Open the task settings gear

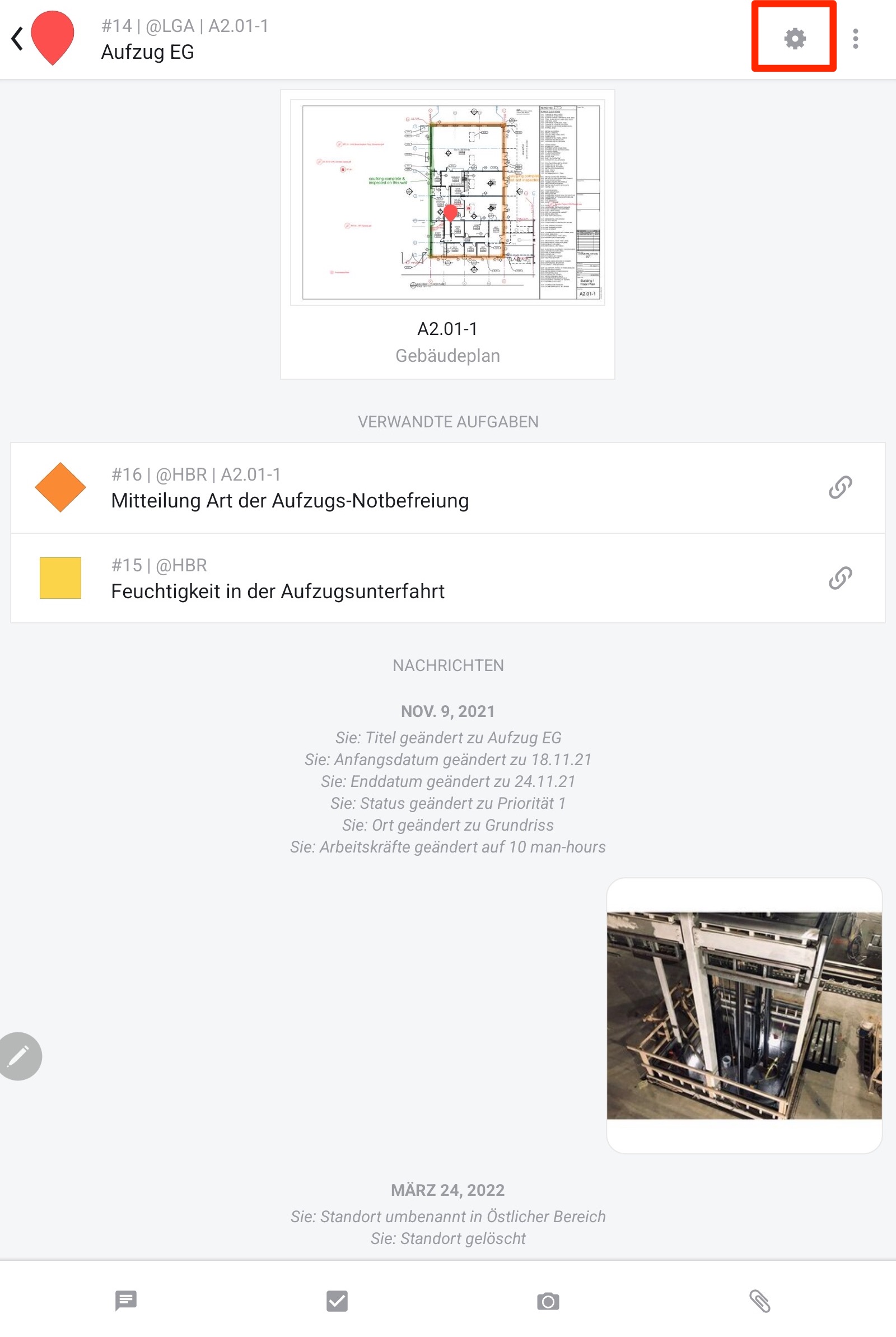794,39
